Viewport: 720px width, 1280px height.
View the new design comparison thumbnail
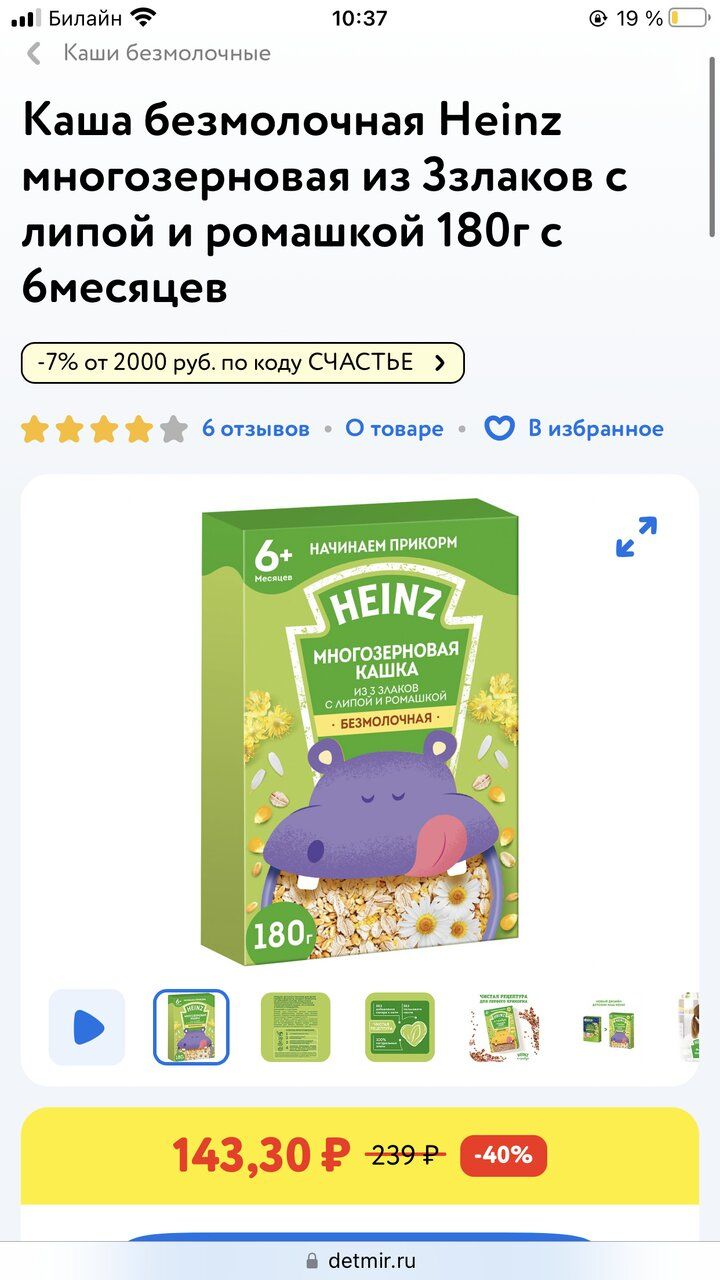point(607,1027)
